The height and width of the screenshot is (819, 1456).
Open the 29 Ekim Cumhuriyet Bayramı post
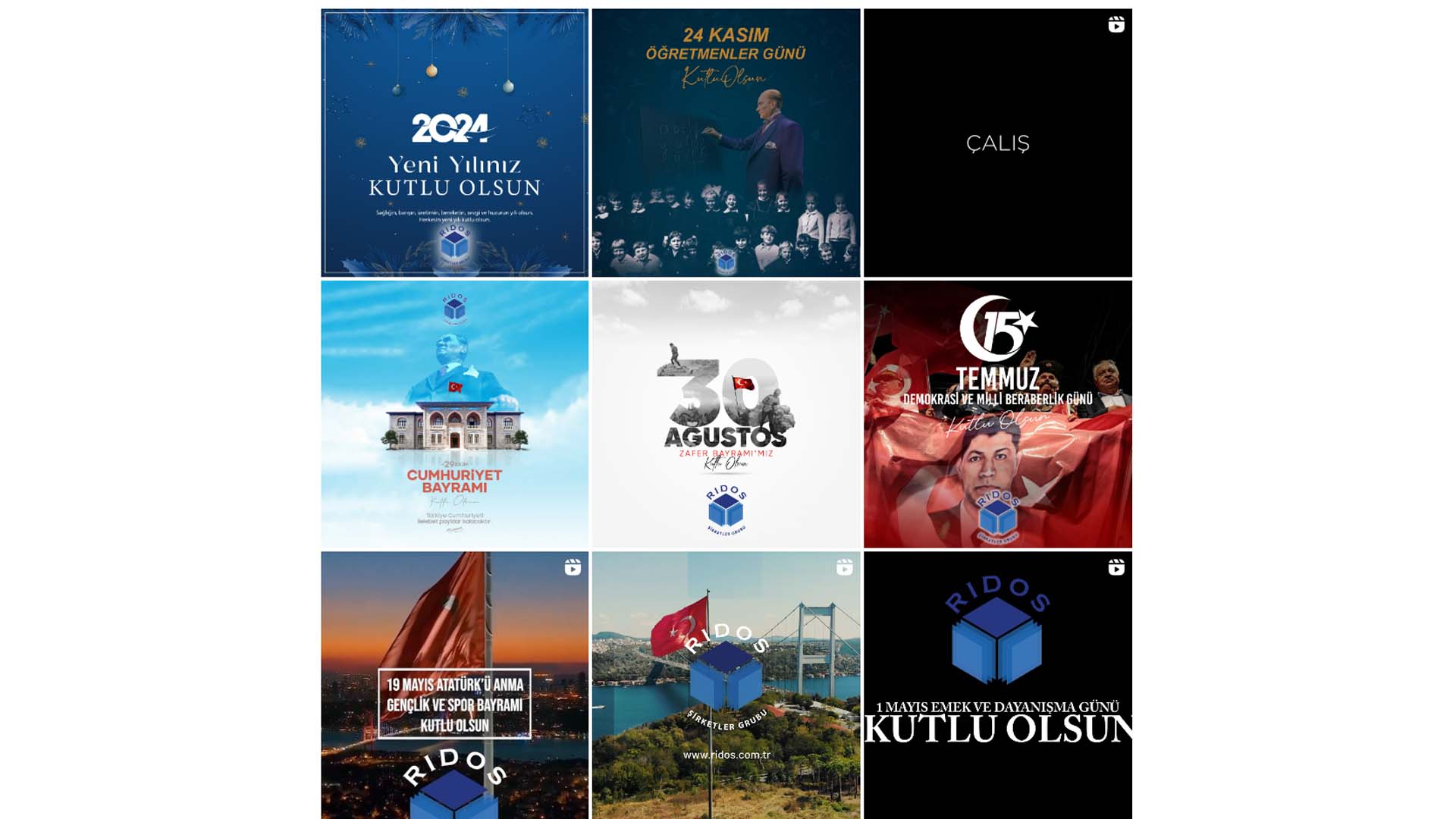454,414
